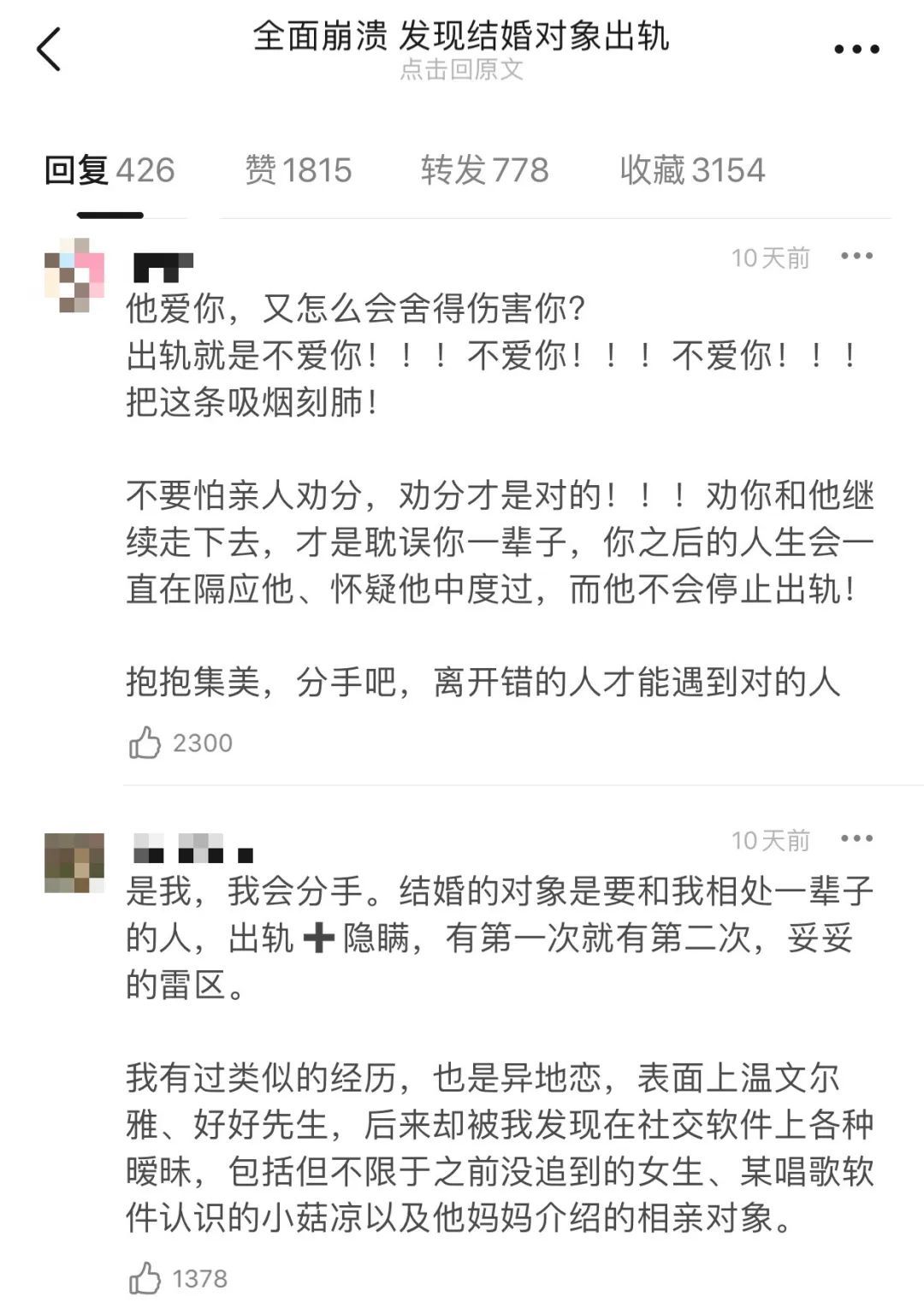This screenshot has height=1314, width=924.
Task: Switch to the 收藏 3154 tab
Action: (x=691, y=170)
